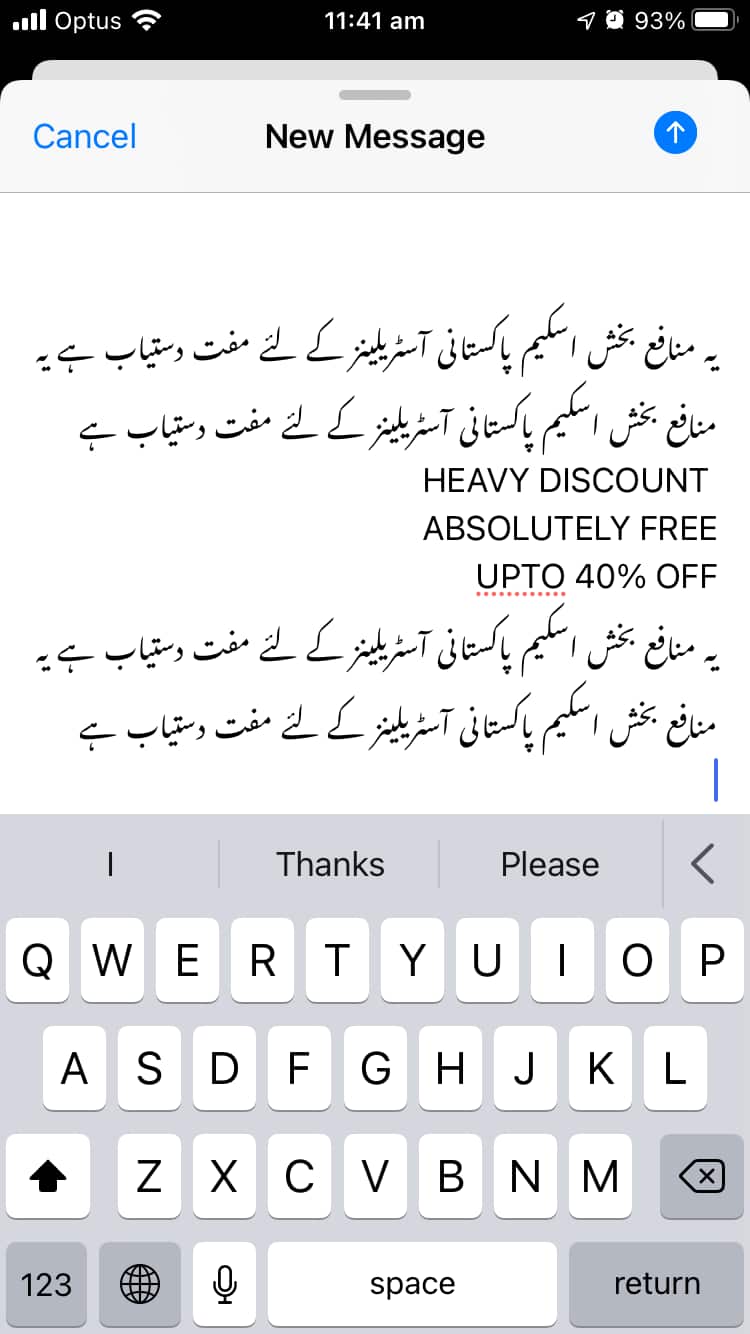Collapse the predictive text bar chevron

point(705,863)
